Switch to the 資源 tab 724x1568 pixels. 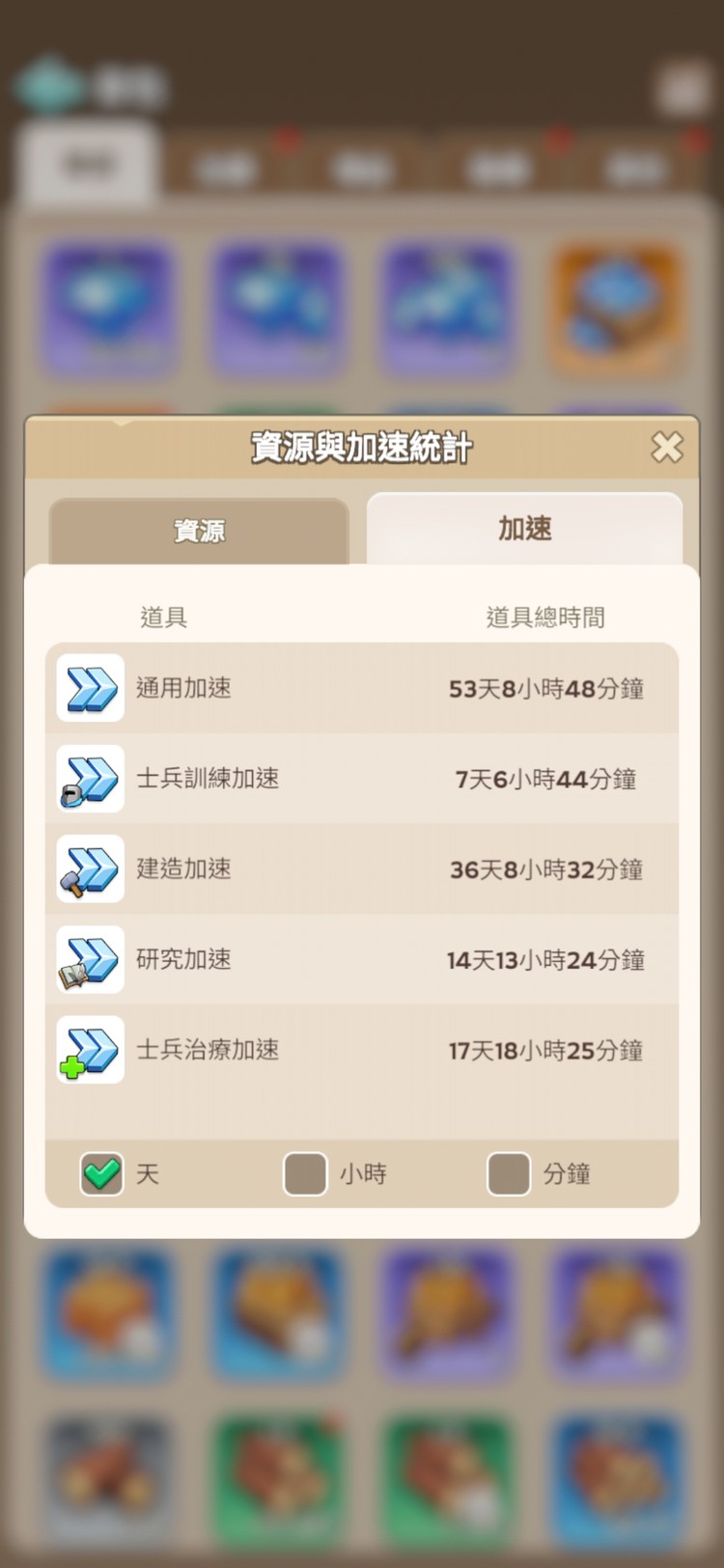(x=199, y=531)
